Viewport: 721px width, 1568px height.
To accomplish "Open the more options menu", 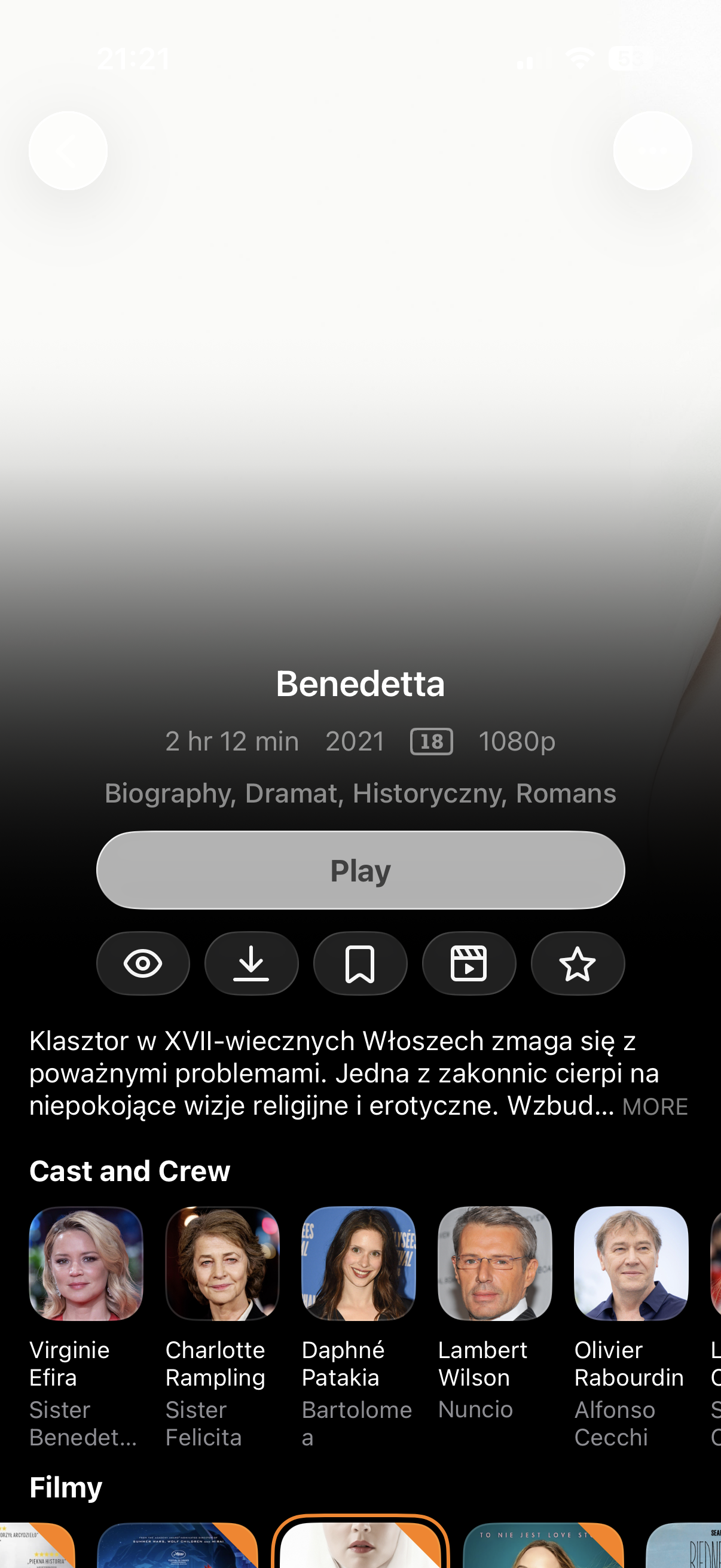I will click(x=652, y=150).
